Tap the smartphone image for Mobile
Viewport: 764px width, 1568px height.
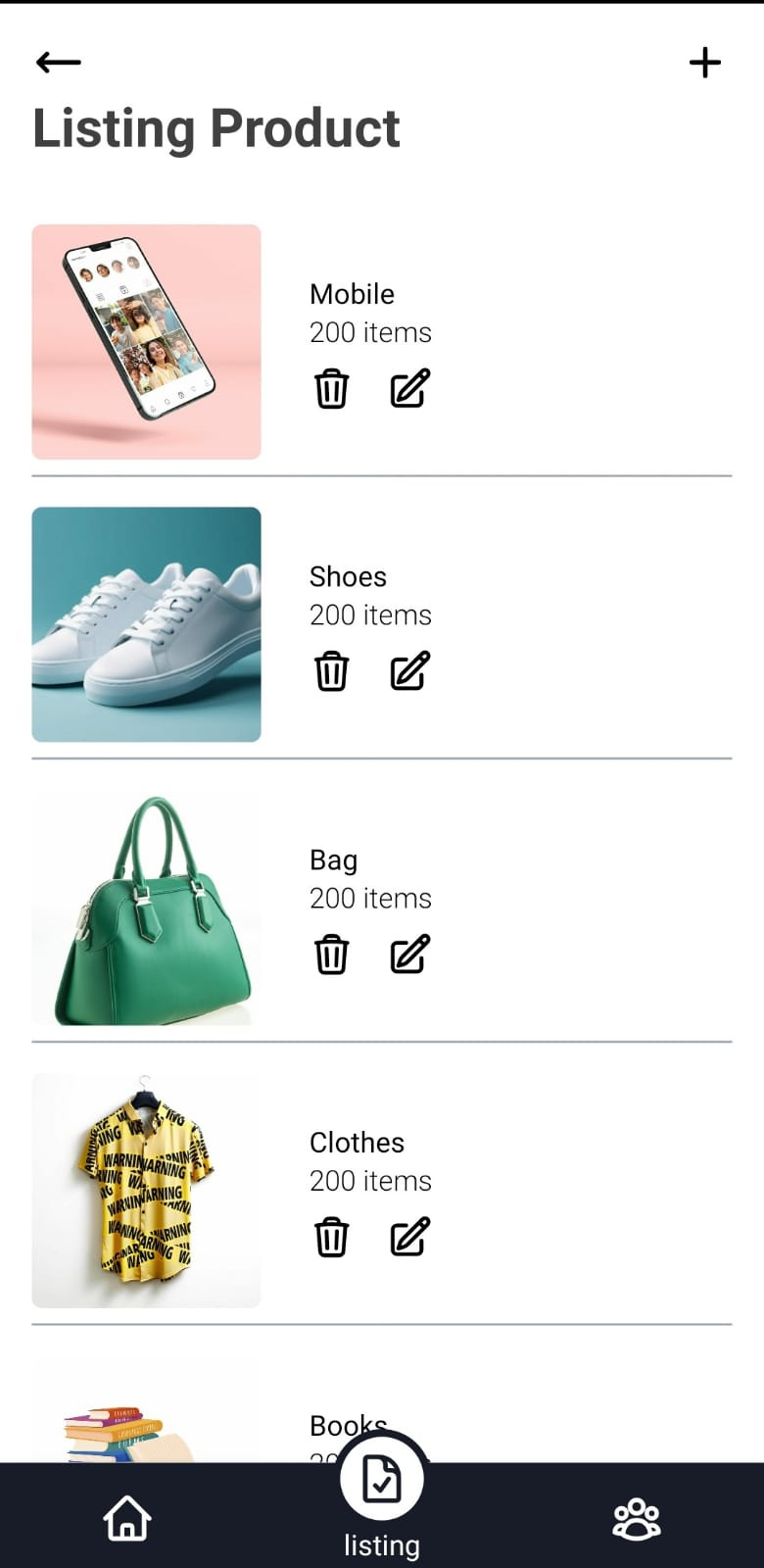click(145, 340)
